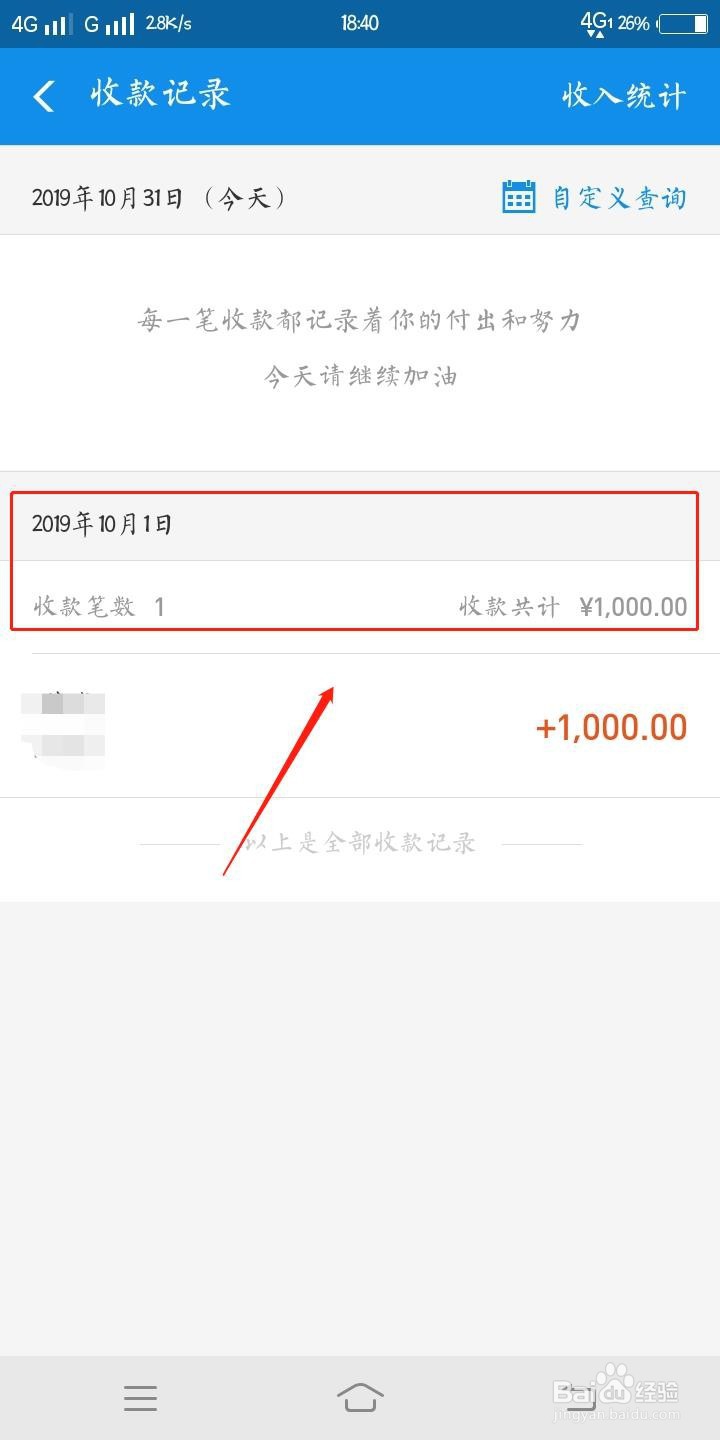Tap the menu icon in bottom navigation
Screen dimensions: 720x1440
point(140,1398)
